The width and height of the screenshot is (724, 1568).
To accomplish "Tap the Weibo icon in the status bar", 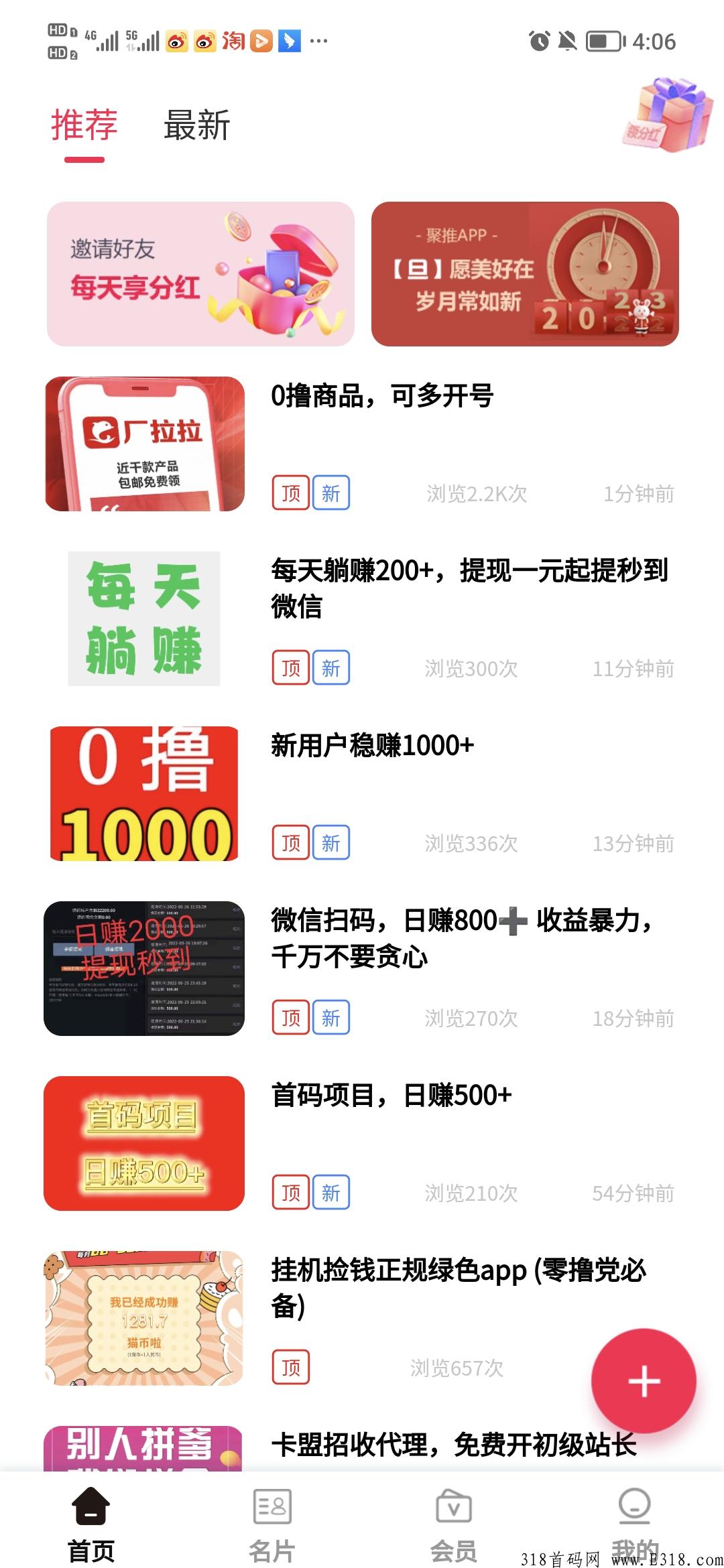I will [x=177, y=40].
